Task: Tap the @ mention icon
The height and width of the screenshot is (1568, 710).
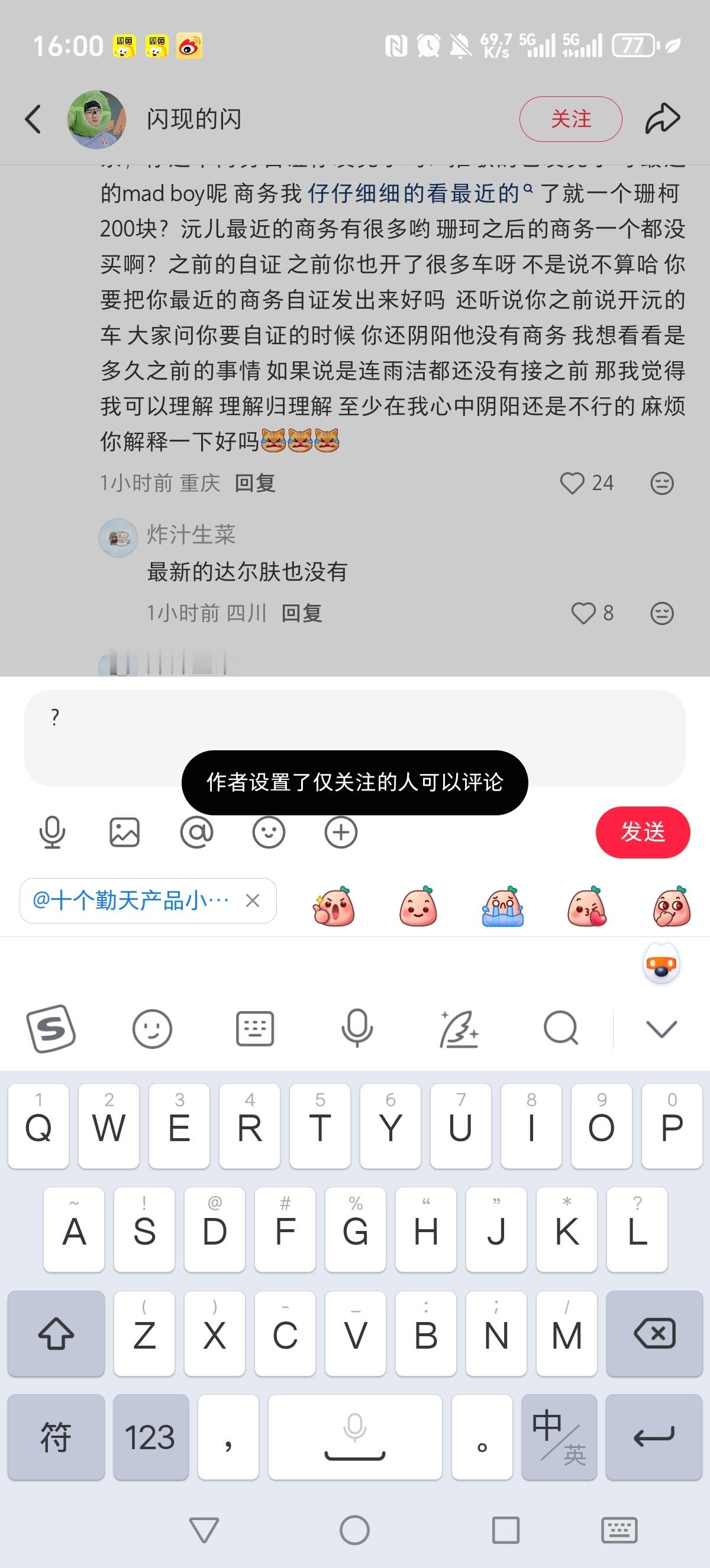Action: point(196,832)
